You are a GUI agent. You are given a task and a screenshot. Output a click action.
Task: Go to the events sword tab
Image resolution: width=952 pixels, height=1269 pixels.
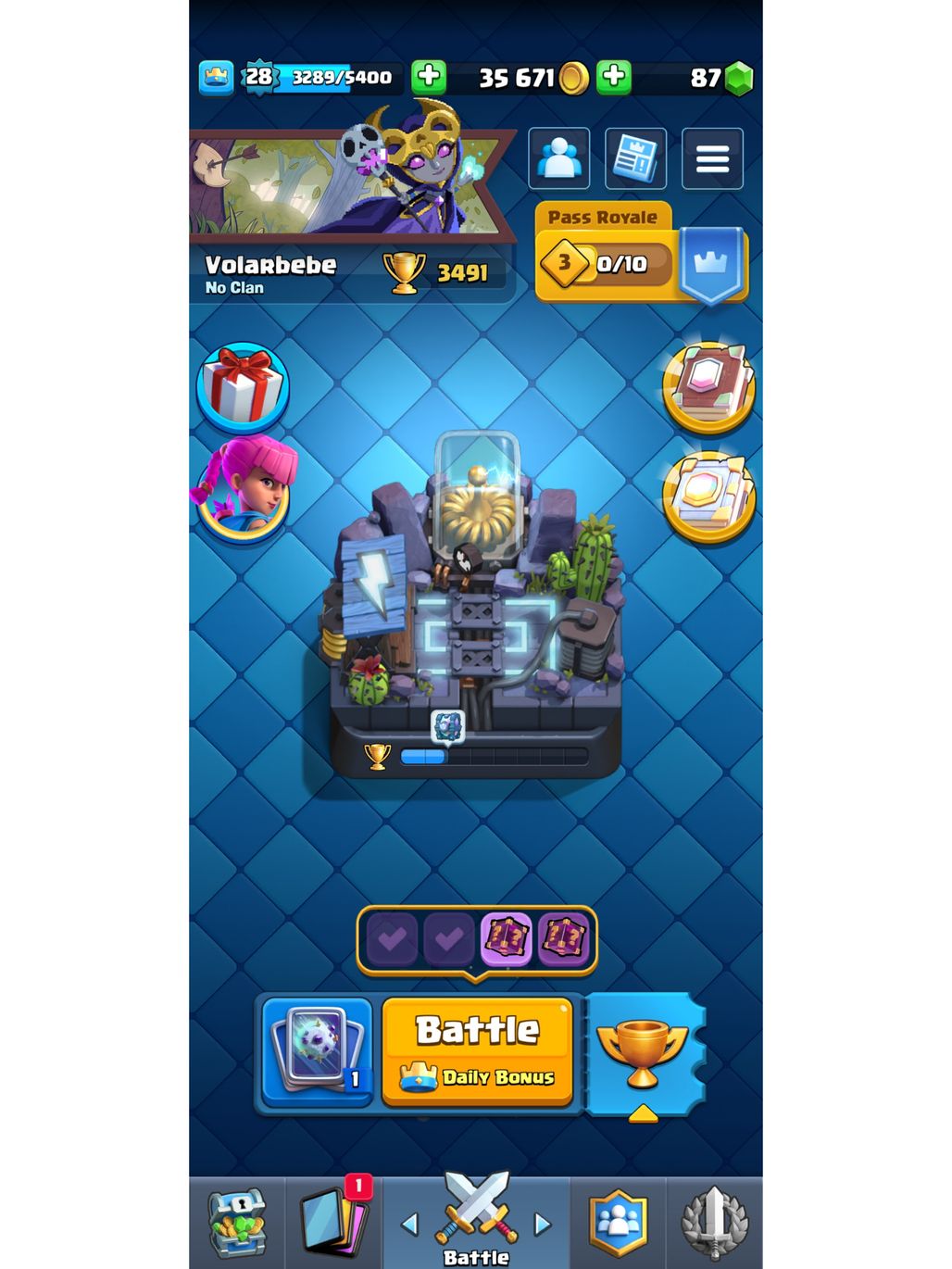(714, 1223)
